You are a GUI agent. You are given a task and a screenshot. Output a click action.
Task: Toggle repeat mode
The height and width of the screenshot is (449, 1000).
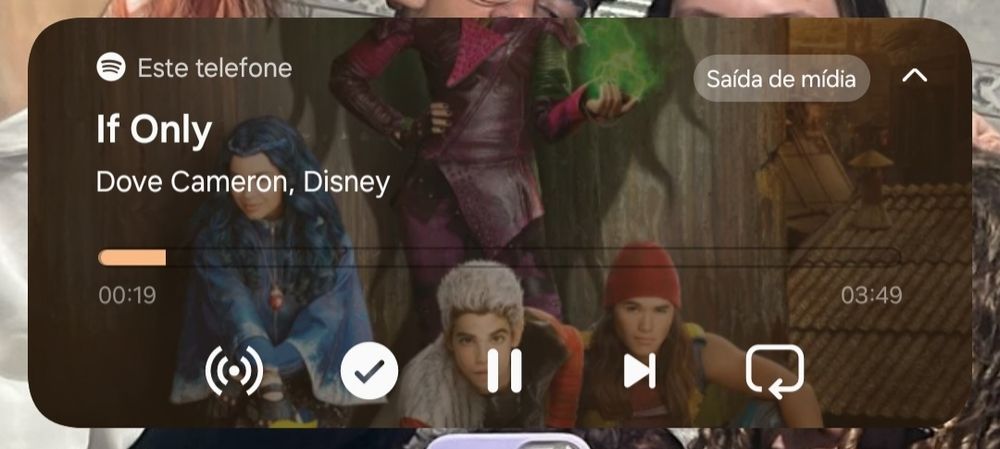coord(775,372)
